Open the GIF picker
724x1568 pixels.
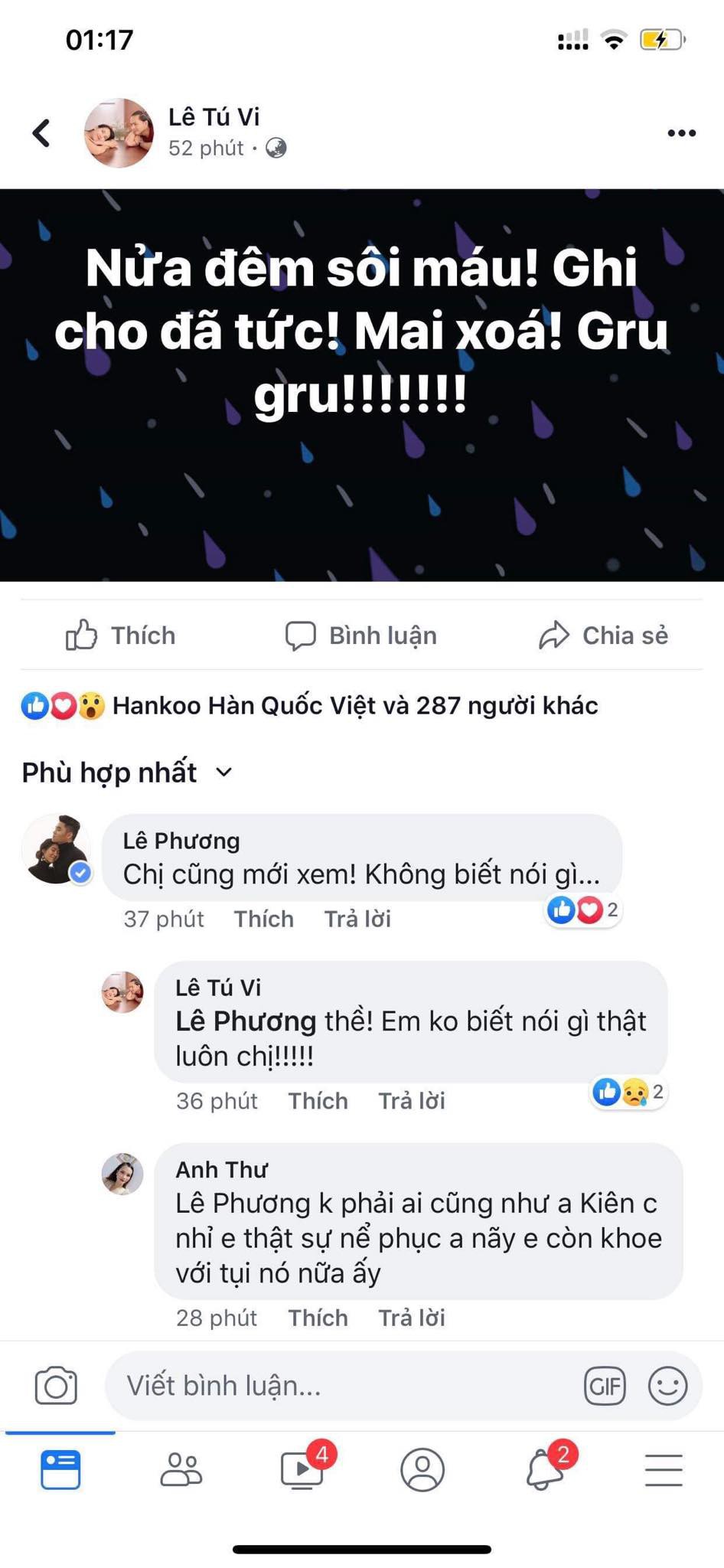pyautogui.click(x=605, y=1386)
